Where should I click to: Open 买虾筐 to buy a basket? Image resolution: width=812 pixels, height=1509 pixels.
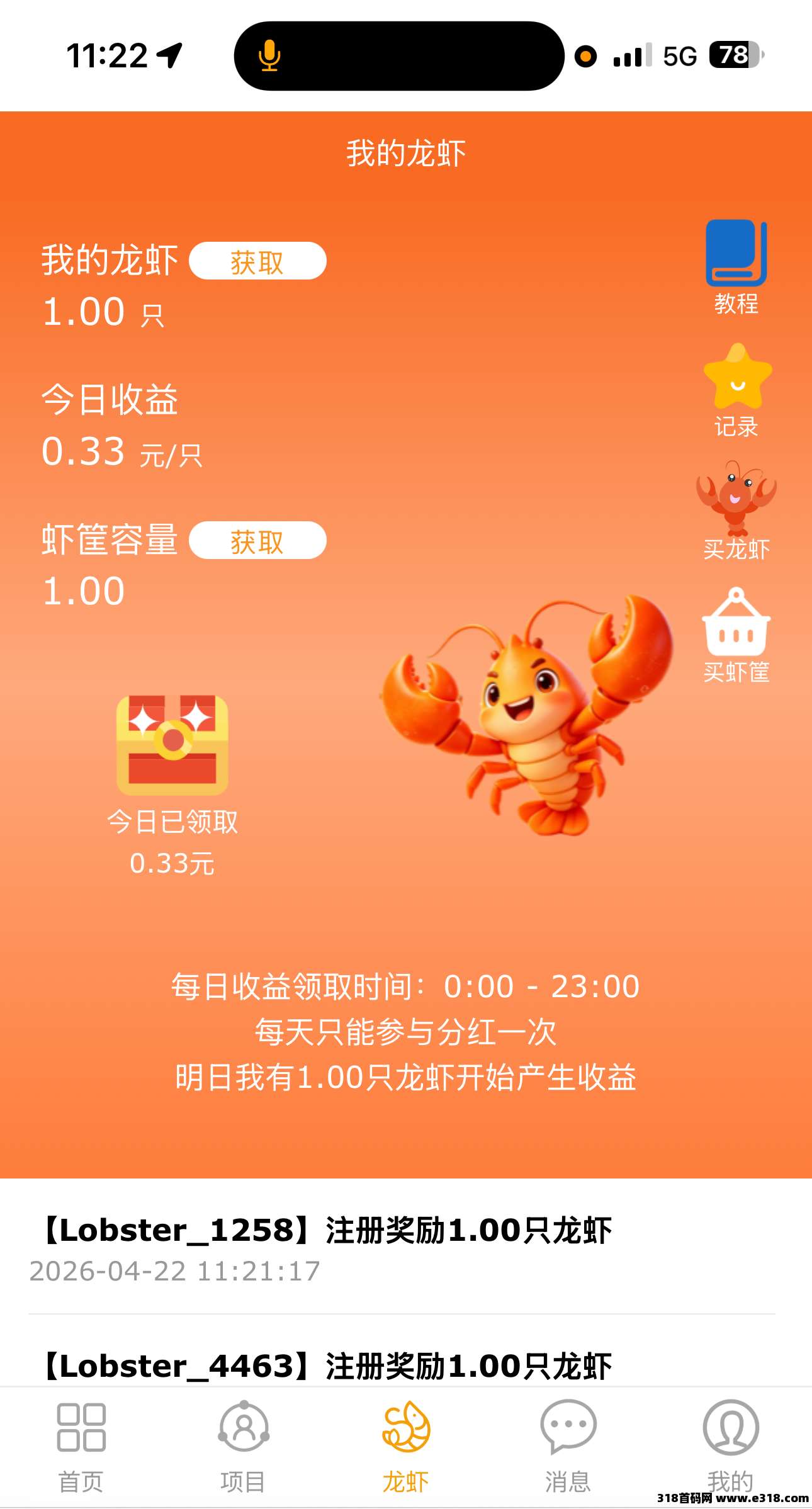point(736,635)
